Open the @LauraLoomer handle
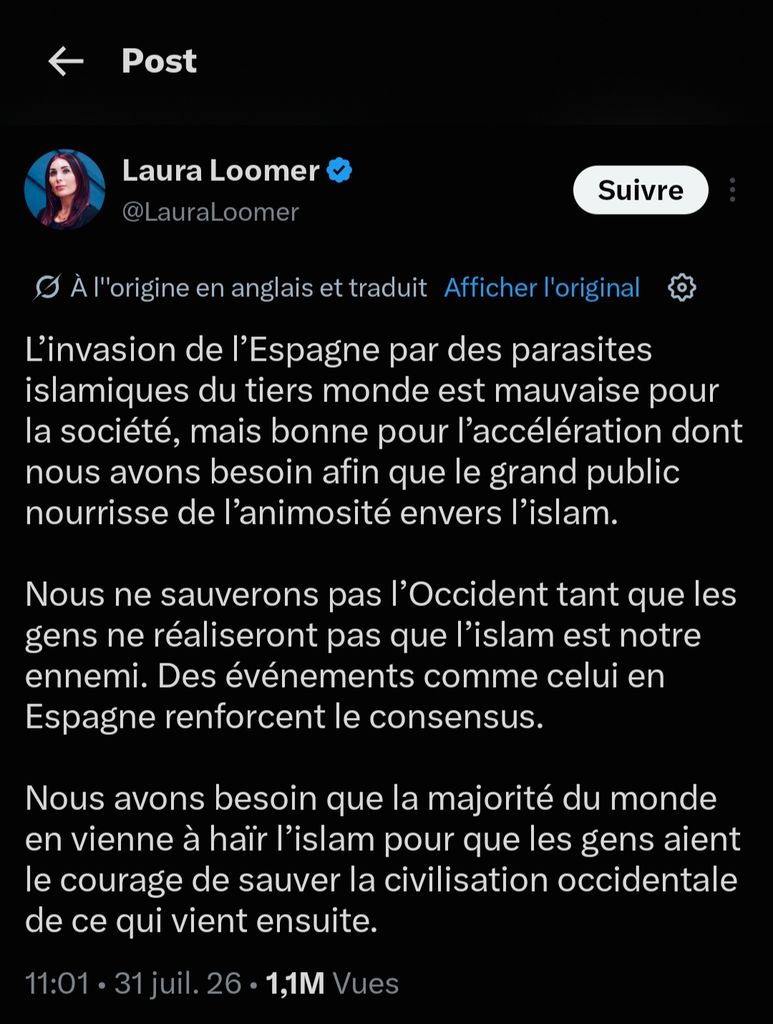This screenshot has height=1024, width=773. click(210, 212)
